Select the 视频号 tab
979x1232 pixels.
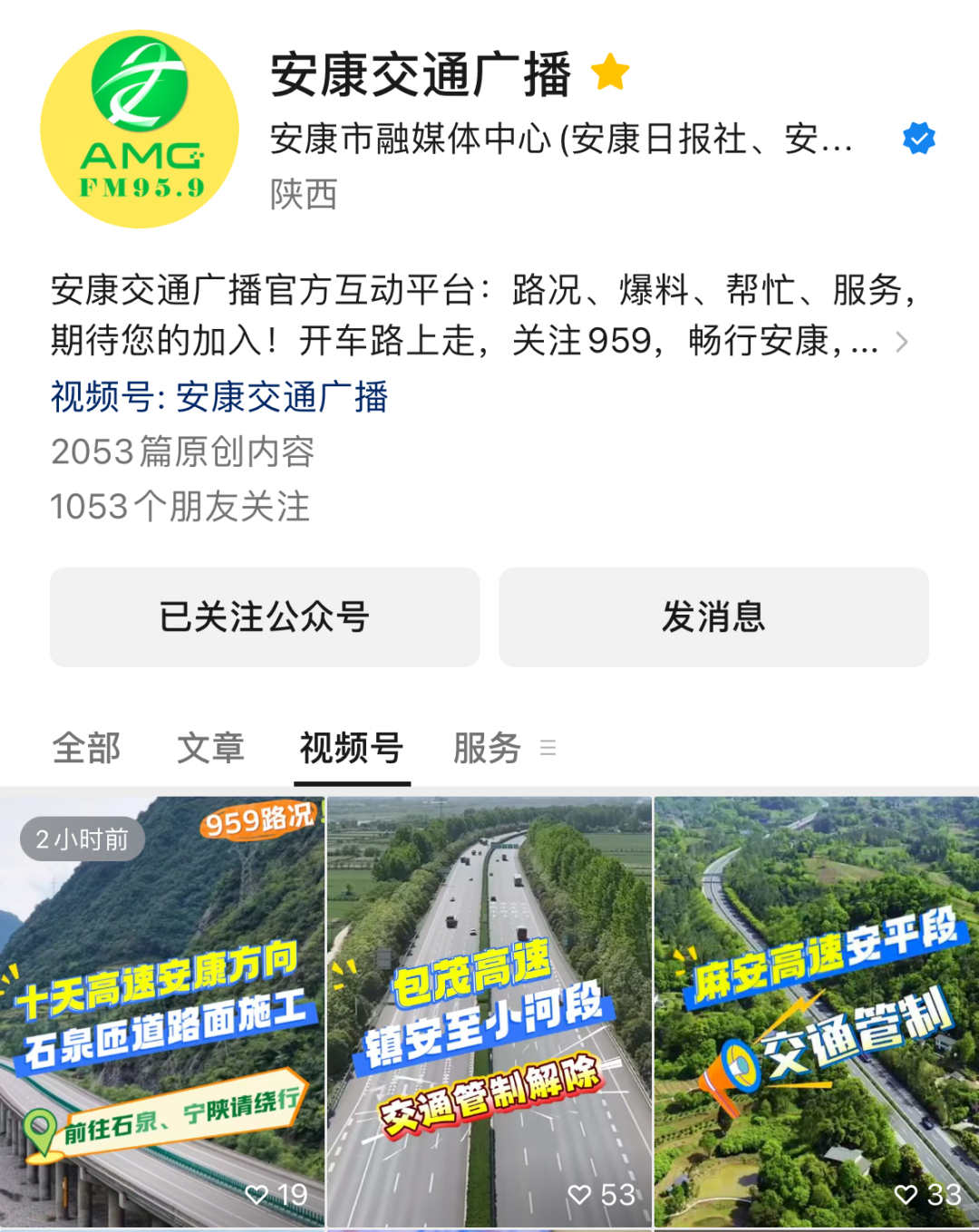coord(352,748)
